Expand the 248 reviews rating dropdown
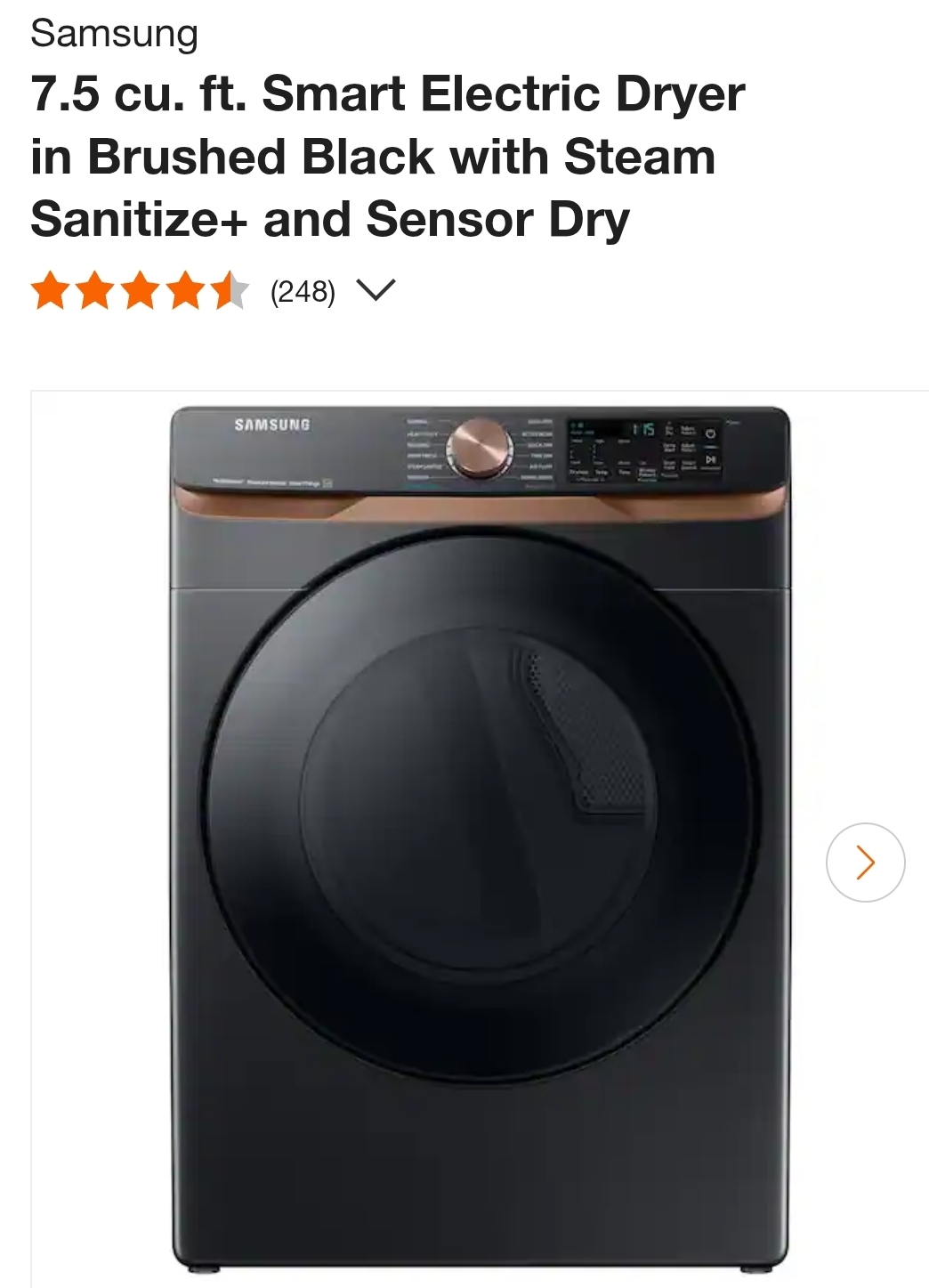929x1288 pixels. click(375, 290)
